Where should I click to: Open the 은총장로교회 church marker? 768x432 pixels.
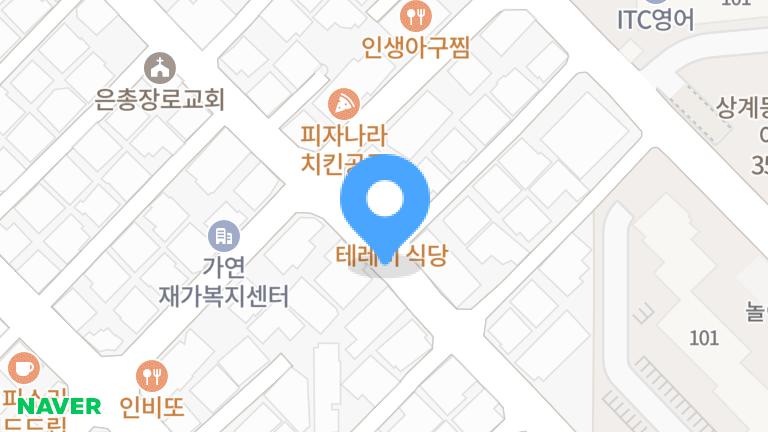tap(159, 68)
